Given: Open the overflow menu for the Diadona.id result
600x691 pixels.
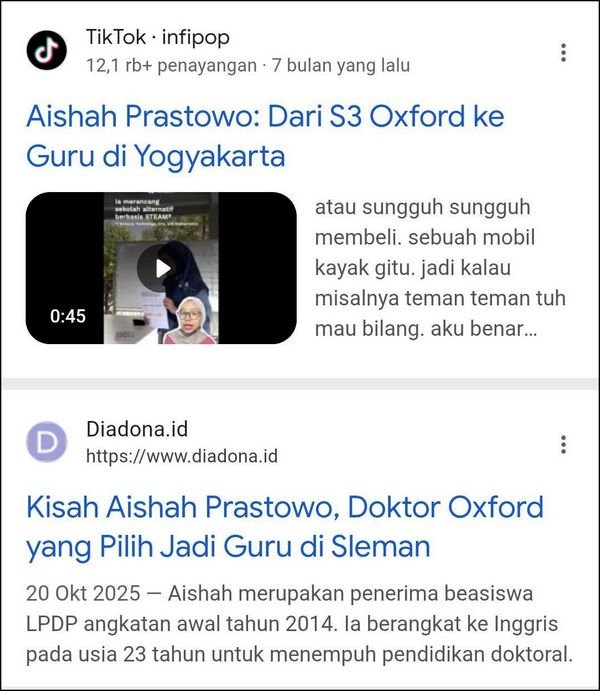Looking at the screenshot, I should (564, 444).
